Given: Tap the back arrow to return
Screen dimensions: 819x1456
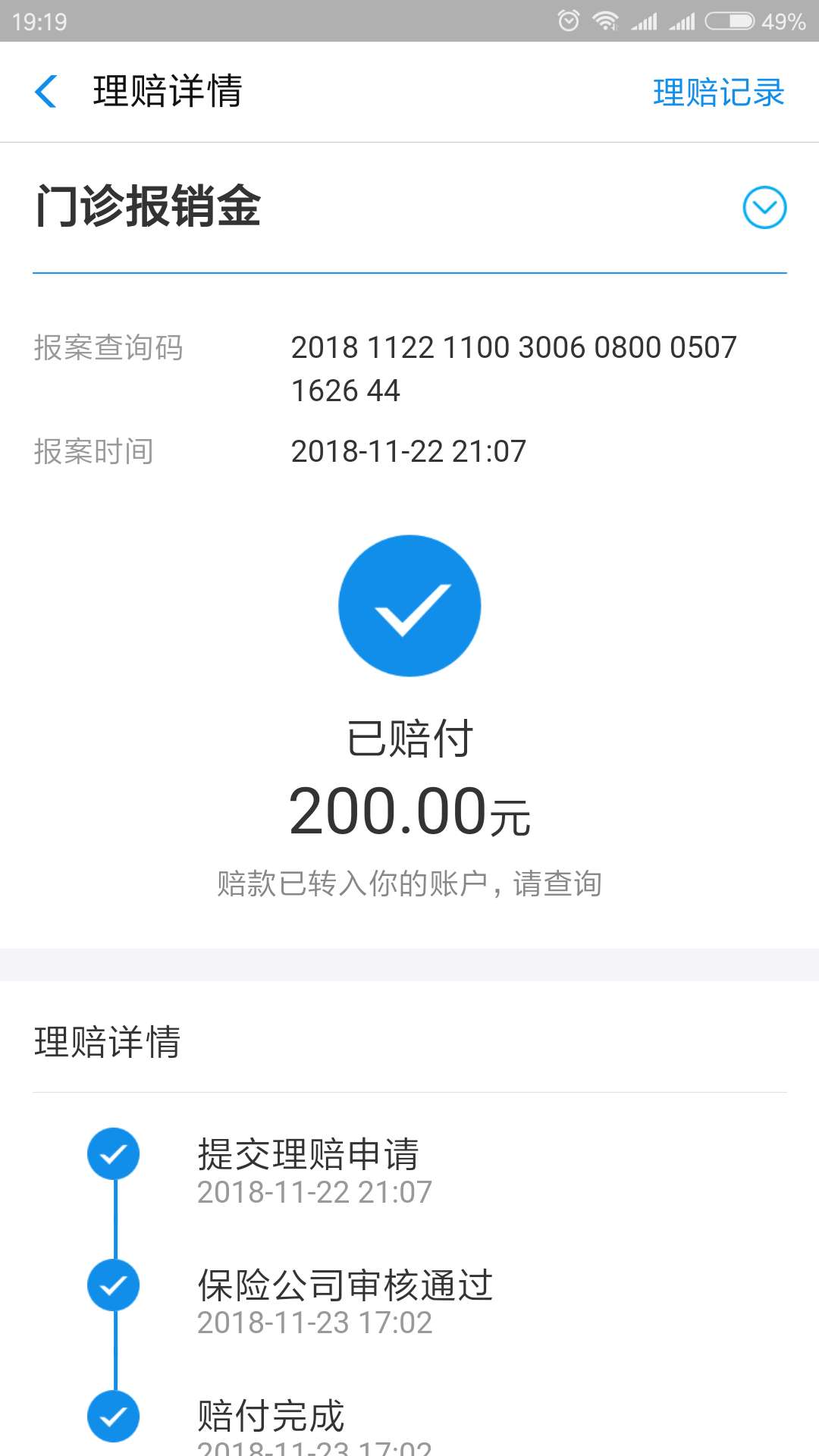Looking at the screenshot, I should (47, 91).
